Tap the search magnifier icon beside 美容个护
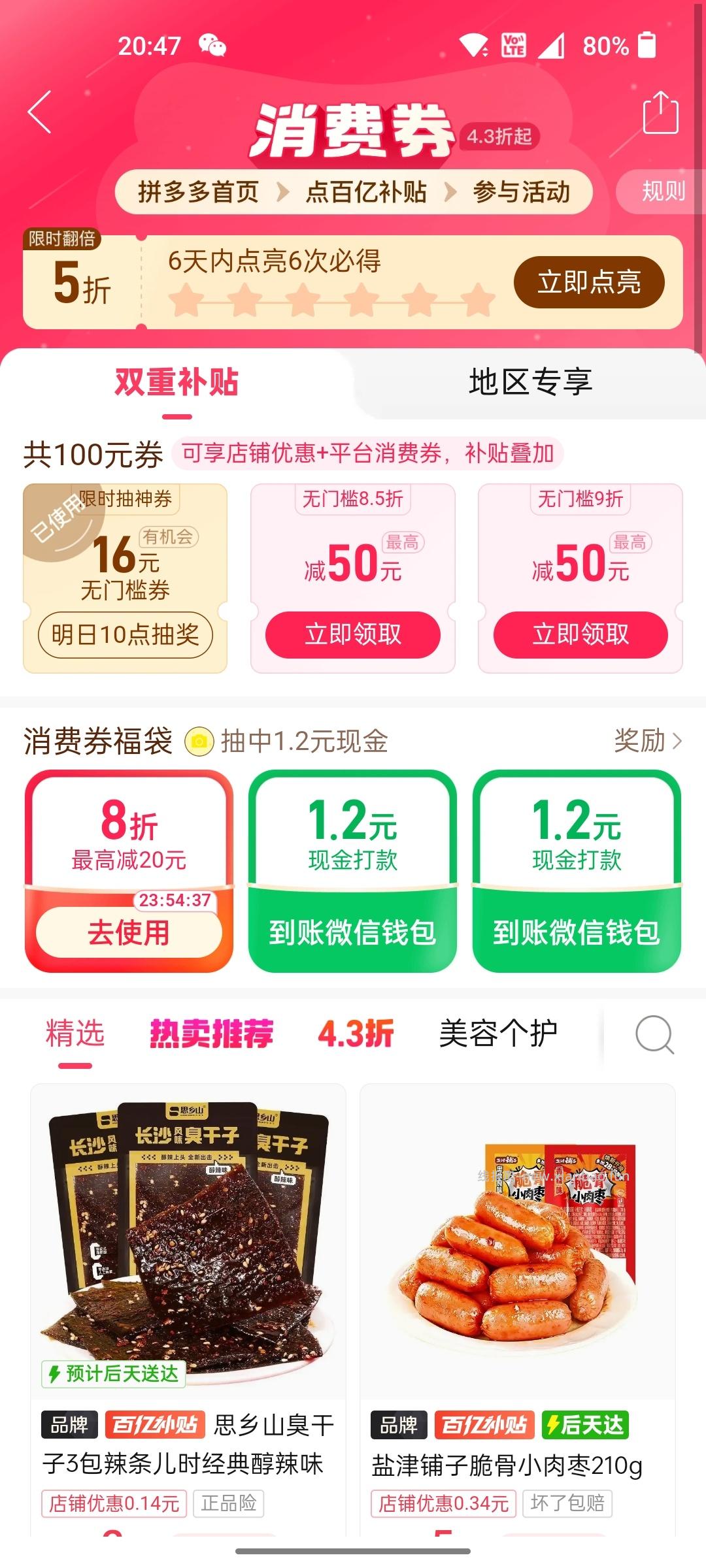Viewport: 706px width, 1568px height. pos(653,1033)
